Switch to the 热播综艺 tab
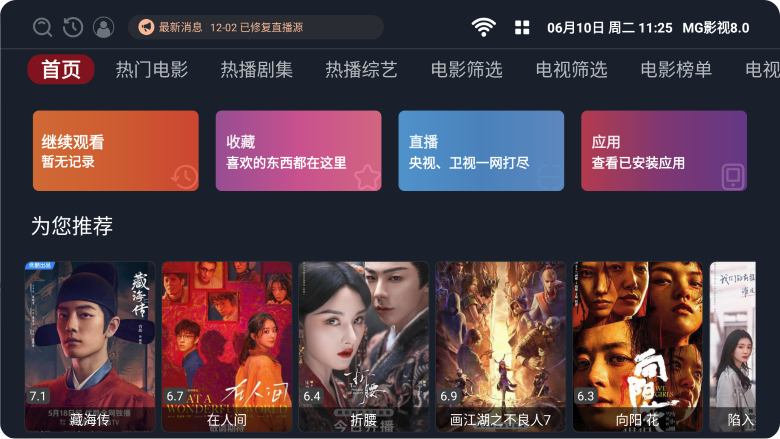Image resolution: width=780 pixels, height=439 pixels. click(361, 70)
